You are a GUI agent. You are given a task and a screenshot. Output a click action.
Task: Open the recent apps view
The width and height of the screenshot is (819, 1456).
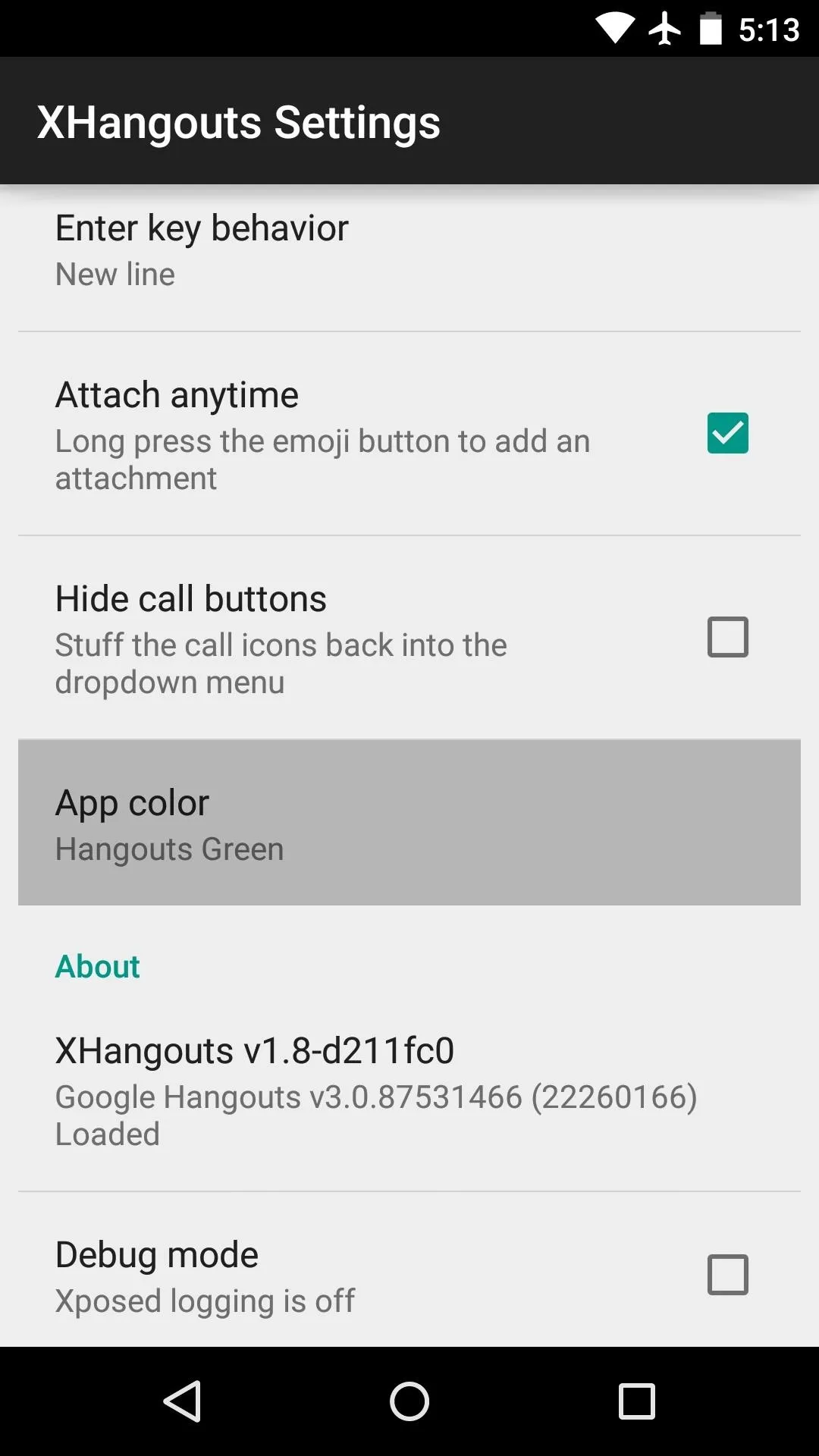[636, 1401]
